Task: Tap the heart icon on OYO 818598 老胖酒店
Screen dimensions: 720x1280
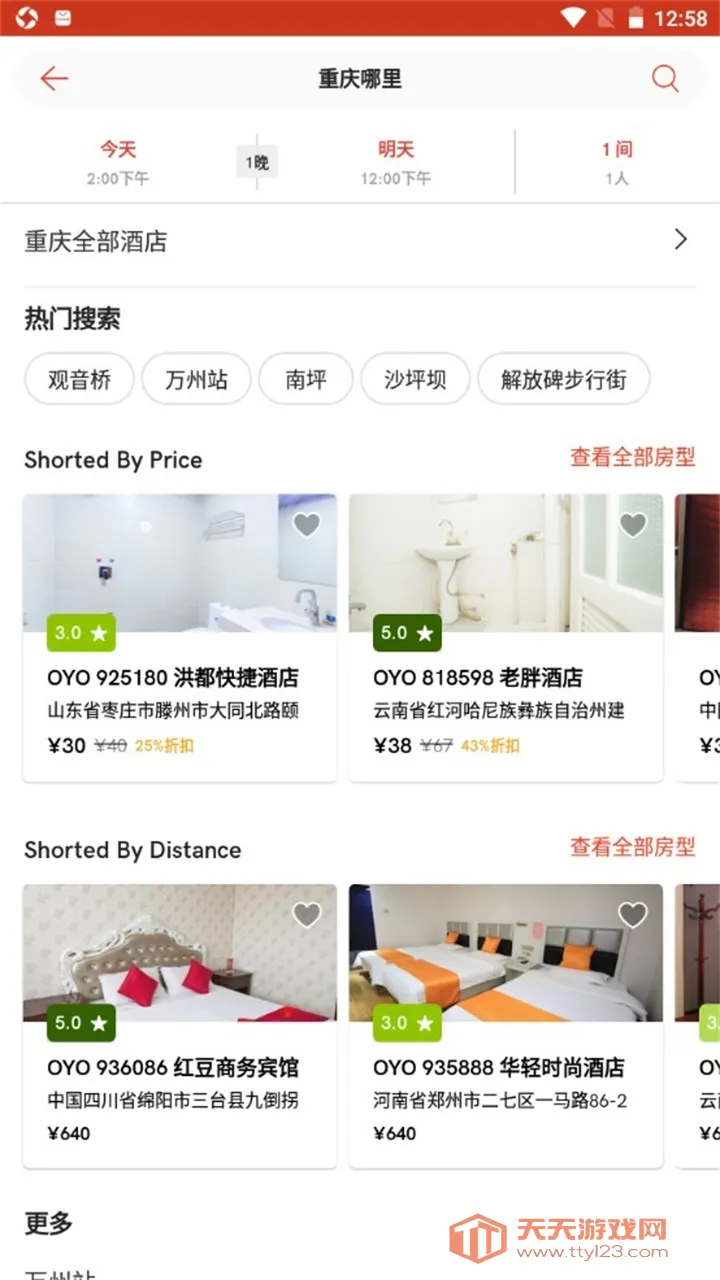Action: [631, 524]
